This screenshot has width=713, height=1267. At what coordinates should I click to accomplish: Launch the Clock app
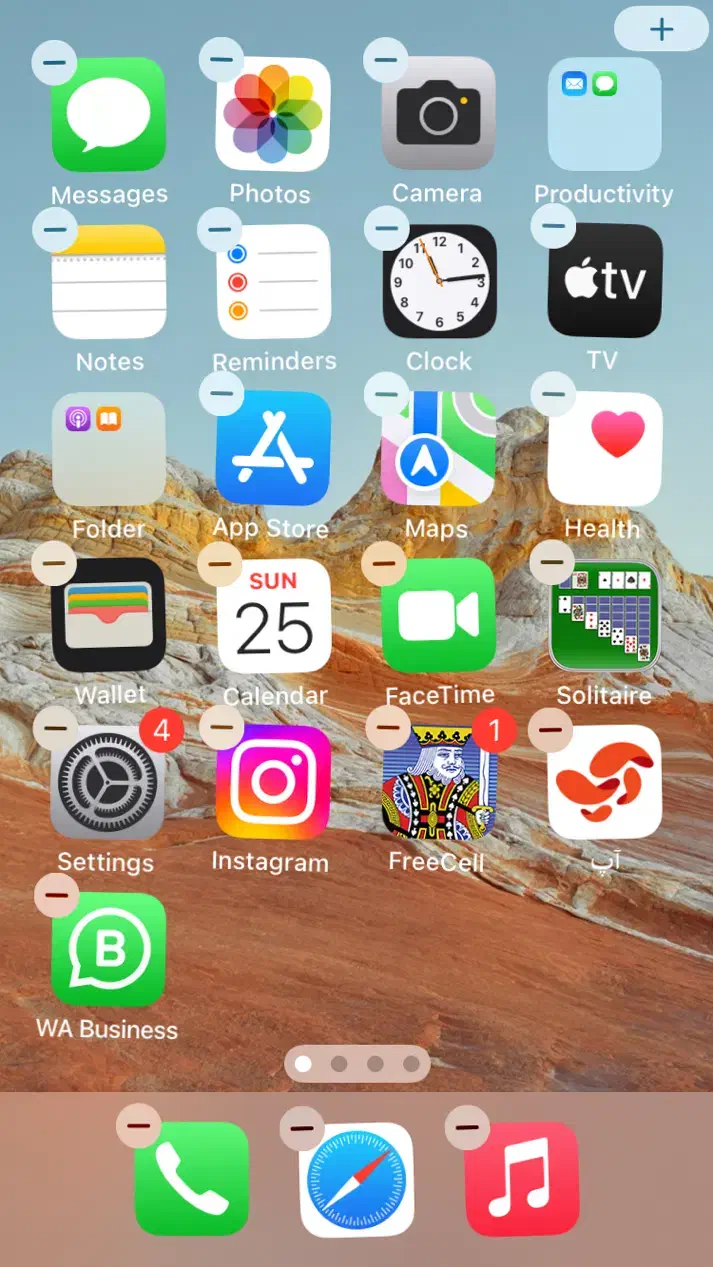(439, 281)
